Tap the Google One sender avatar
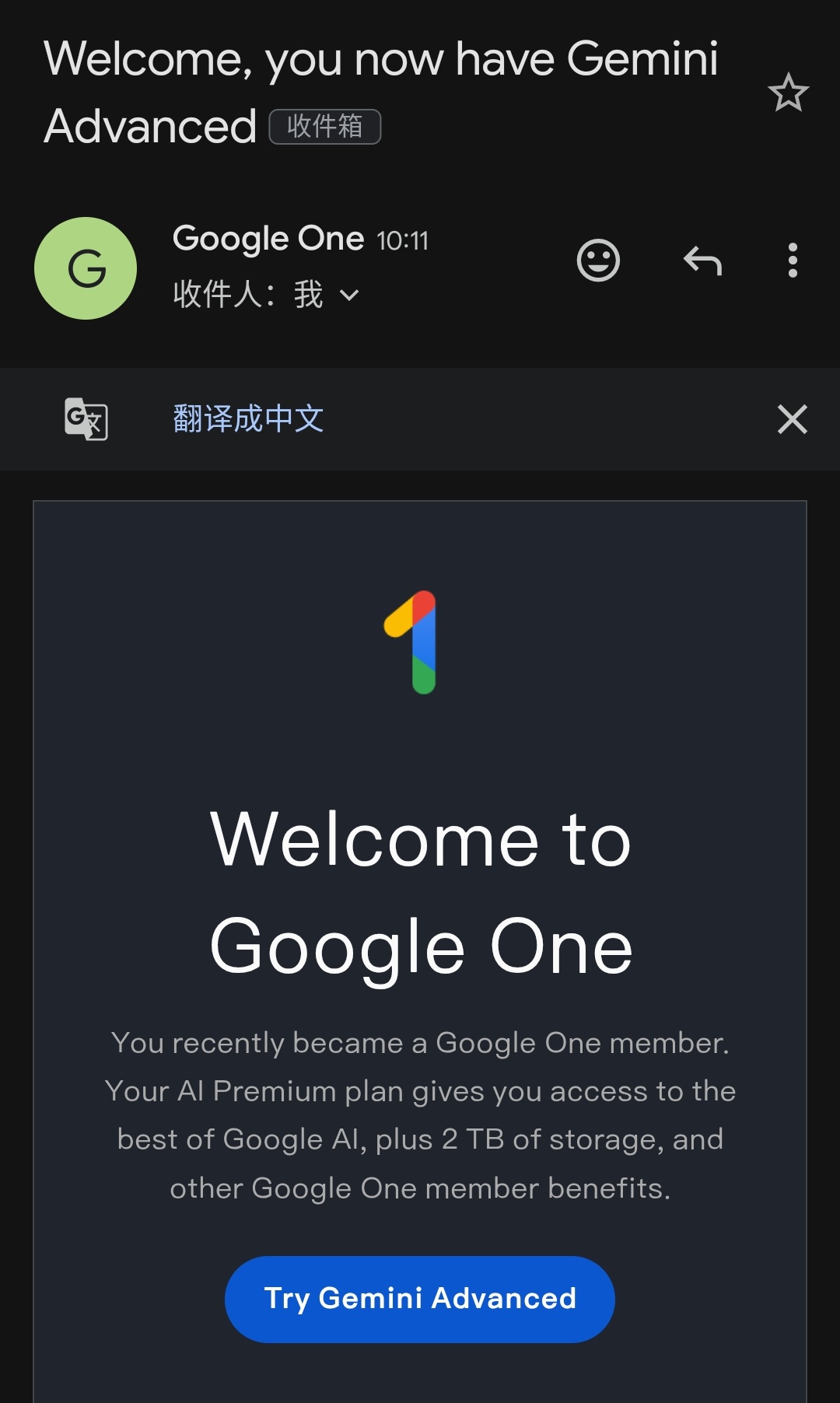Image resolution: width=840 pixels, height=1403 pixels. (x=86, y=268)
